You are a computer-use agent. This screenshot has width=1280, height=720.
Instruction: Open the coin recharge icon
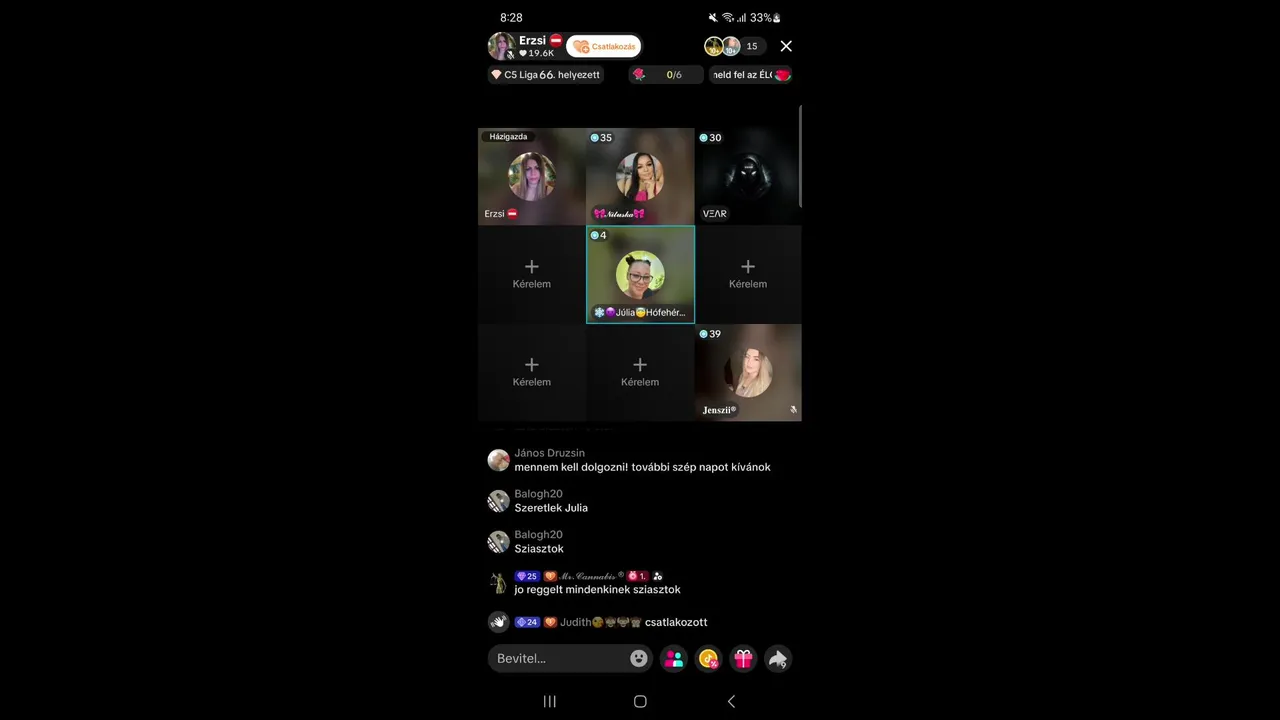pos(709,658)
